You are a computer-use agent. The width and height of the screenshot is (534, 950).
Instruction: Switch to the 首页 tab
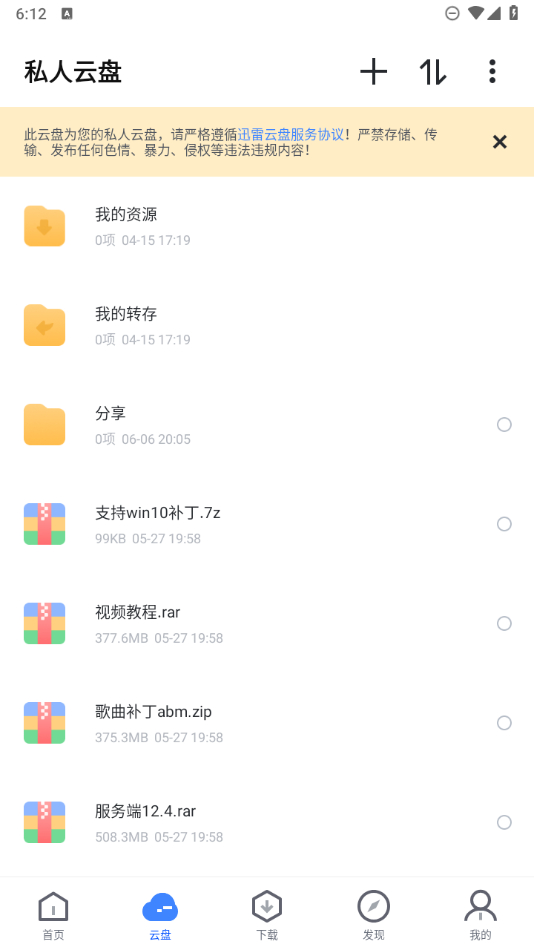[53, 915]
